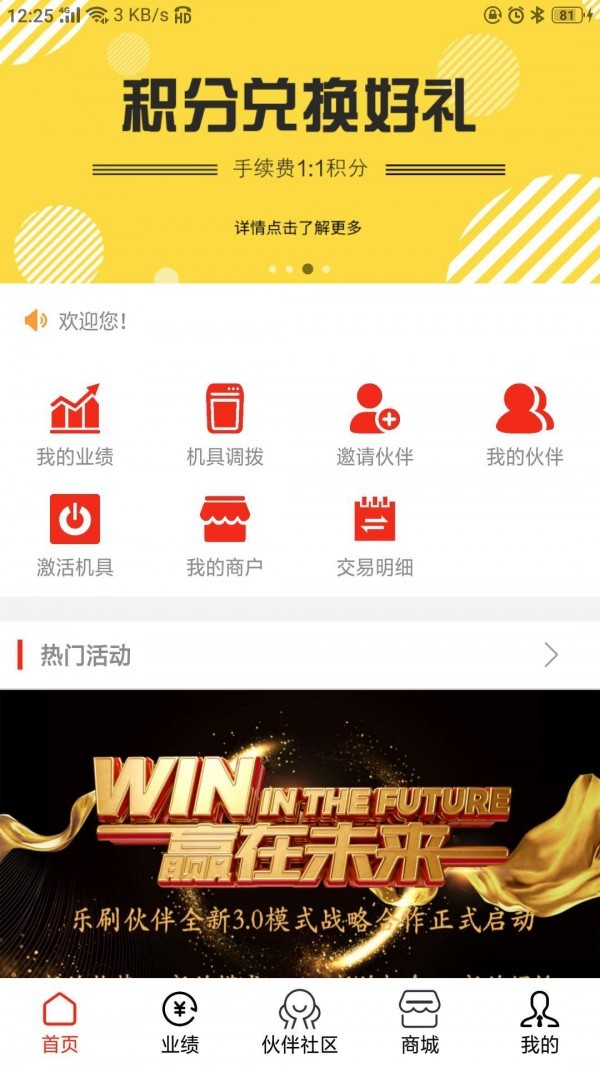
Task: Go to 我的商户 merchants
Action: [x=225, y=534]
